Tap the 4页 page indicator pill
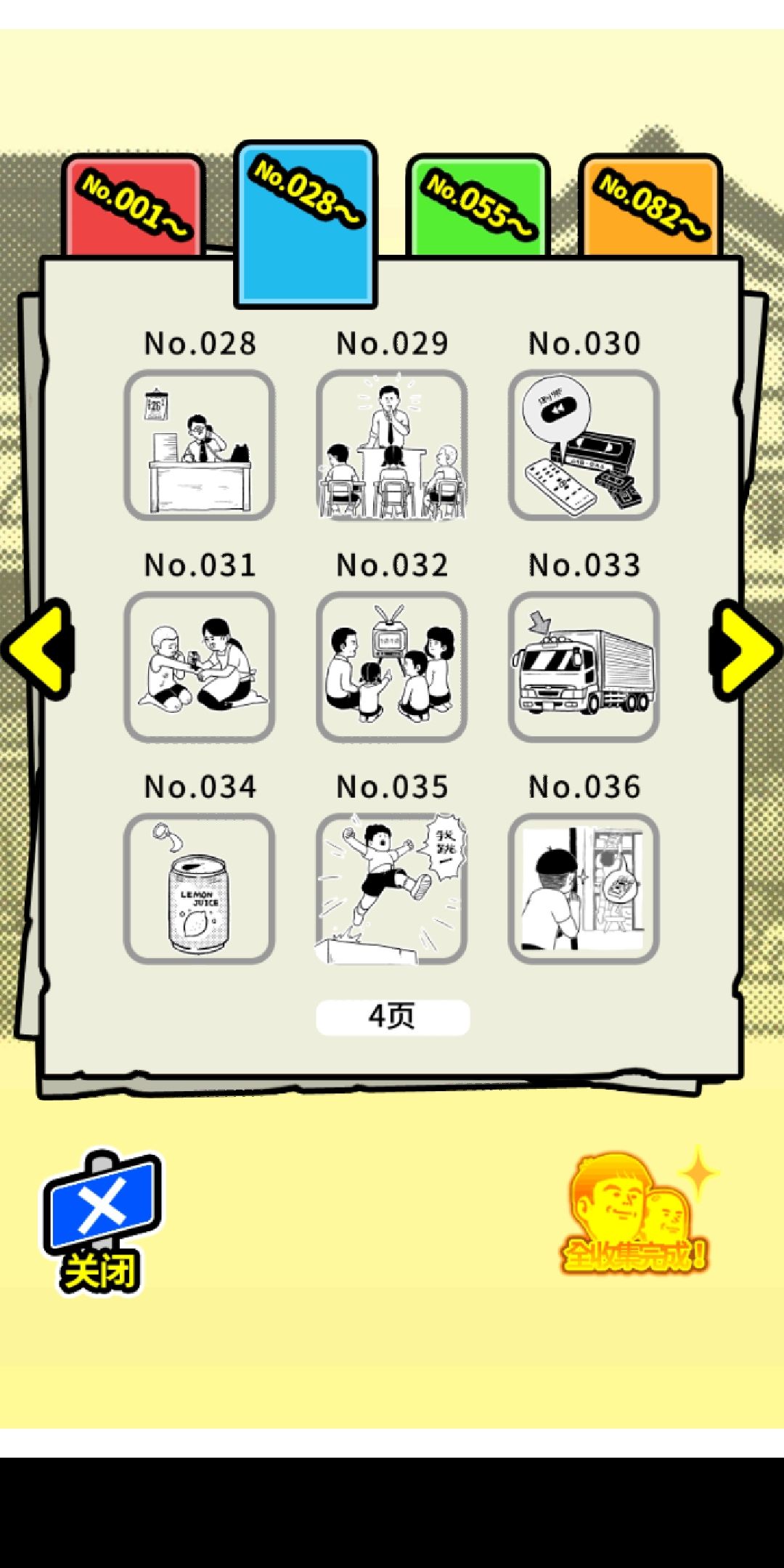Viewport: 784px width, 1568px height. (392, 1018)
